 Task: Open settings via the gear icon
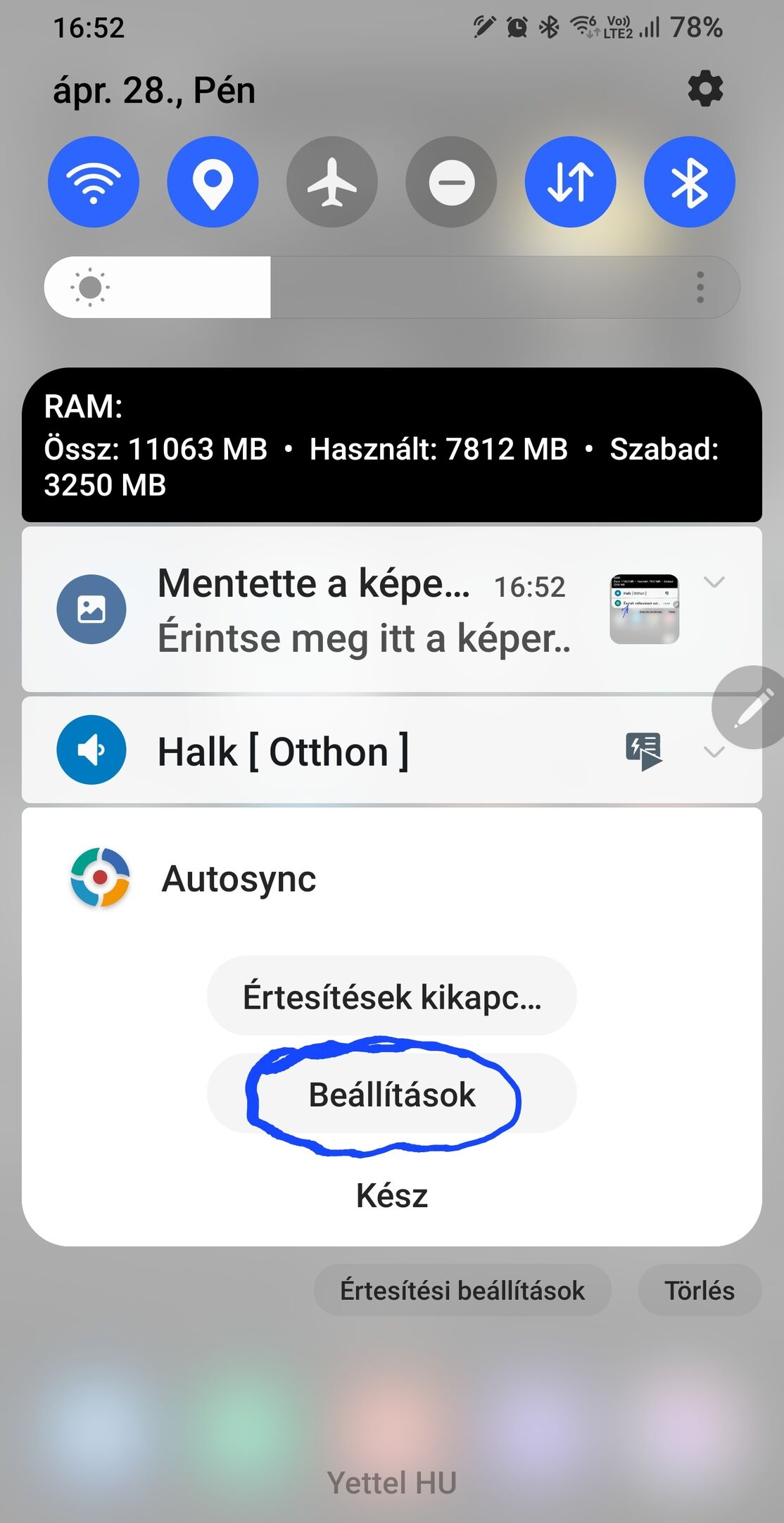[x=704, y=89]
